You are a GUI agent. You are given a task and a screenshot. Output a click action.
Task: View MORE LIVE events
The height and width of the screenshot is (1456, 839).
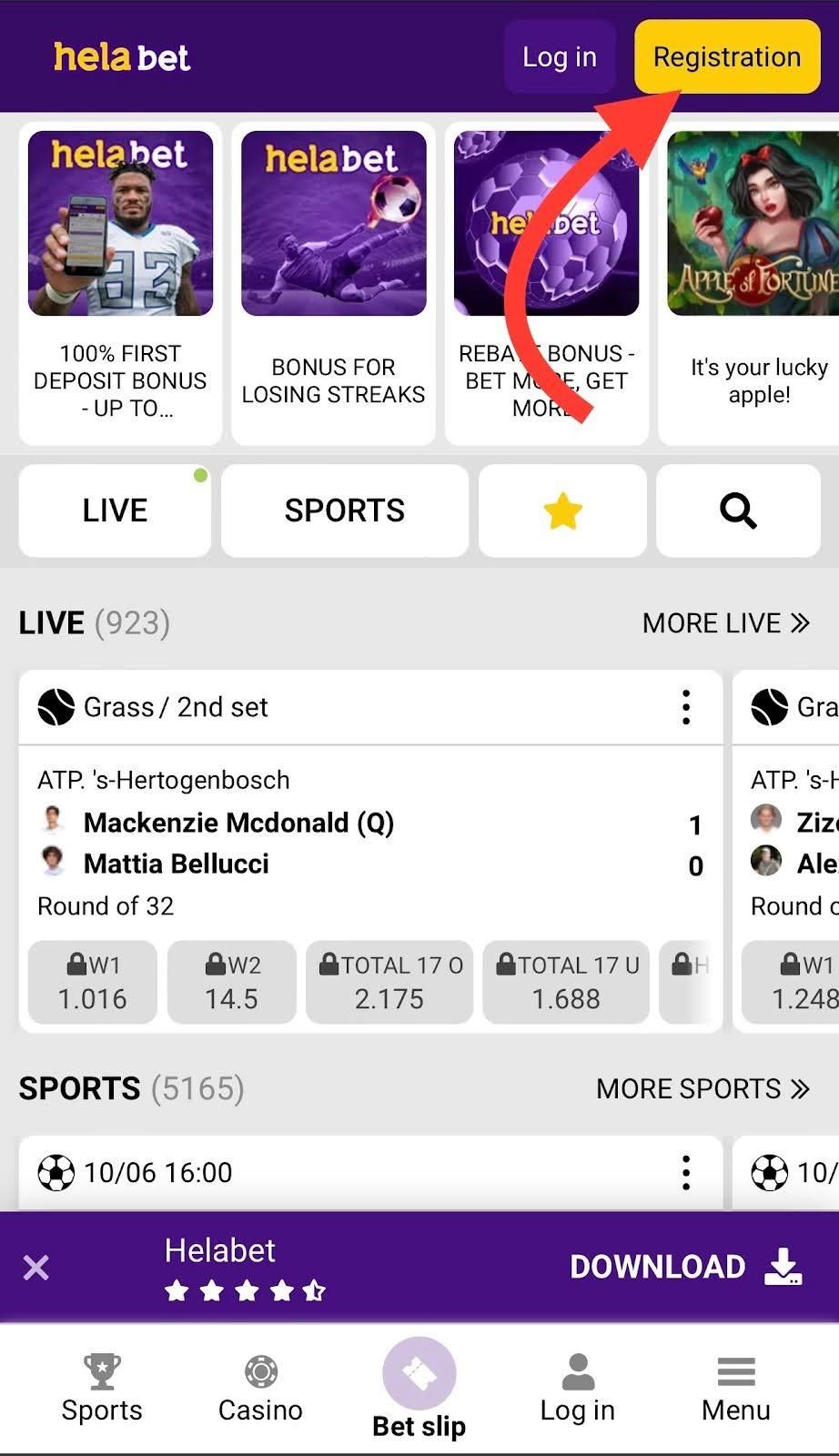click(x=725, y=623)
